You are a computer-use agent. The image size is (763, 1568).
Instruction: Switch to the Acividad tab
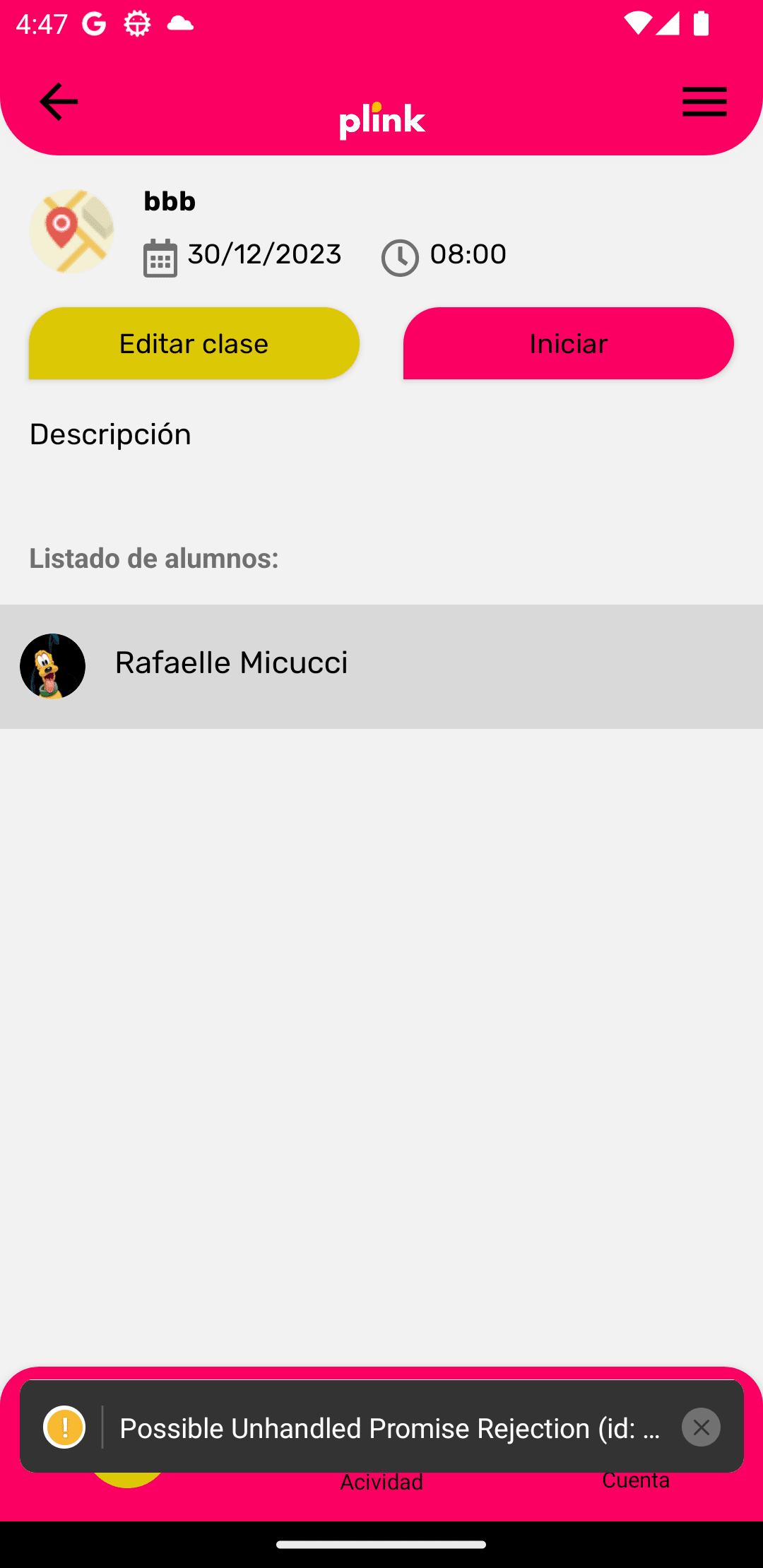click(381, 1483)
